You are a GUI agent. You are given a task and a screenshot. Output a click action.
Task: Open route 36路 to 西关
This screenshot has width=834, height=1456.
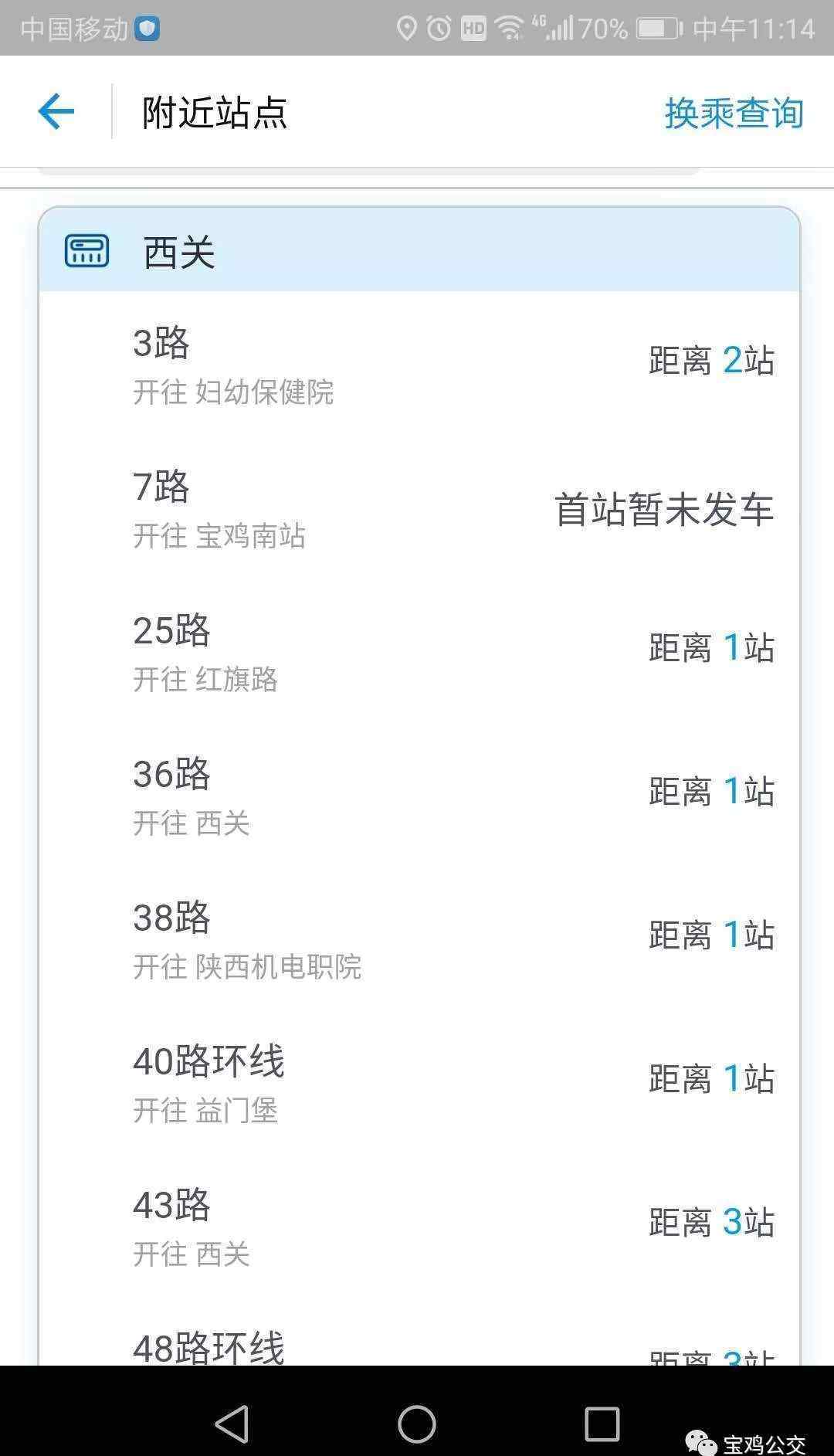pos(419,796)
